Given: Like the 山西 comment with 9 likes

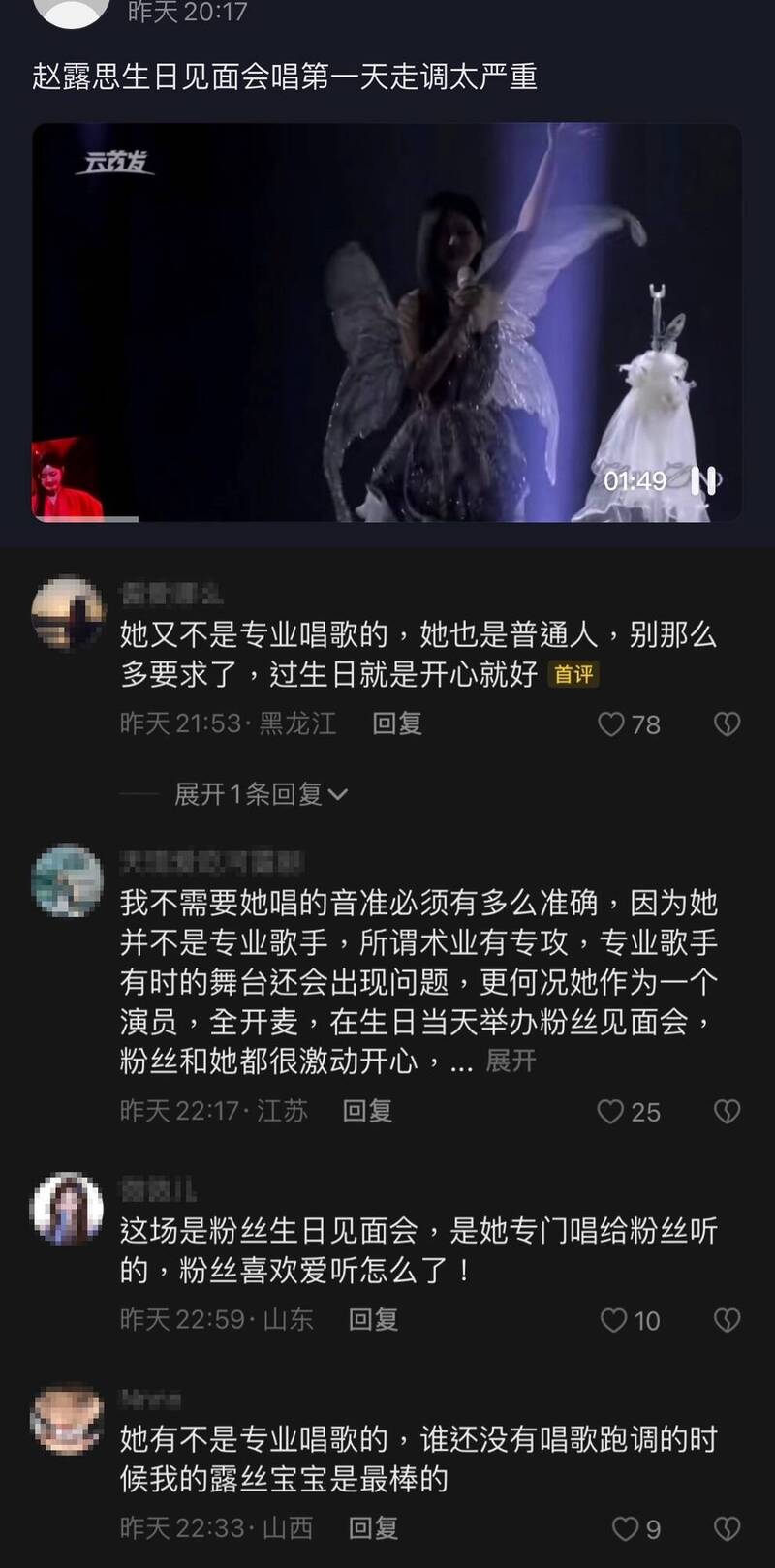Looking at the screenshot, I should (x=636, y=1529).
